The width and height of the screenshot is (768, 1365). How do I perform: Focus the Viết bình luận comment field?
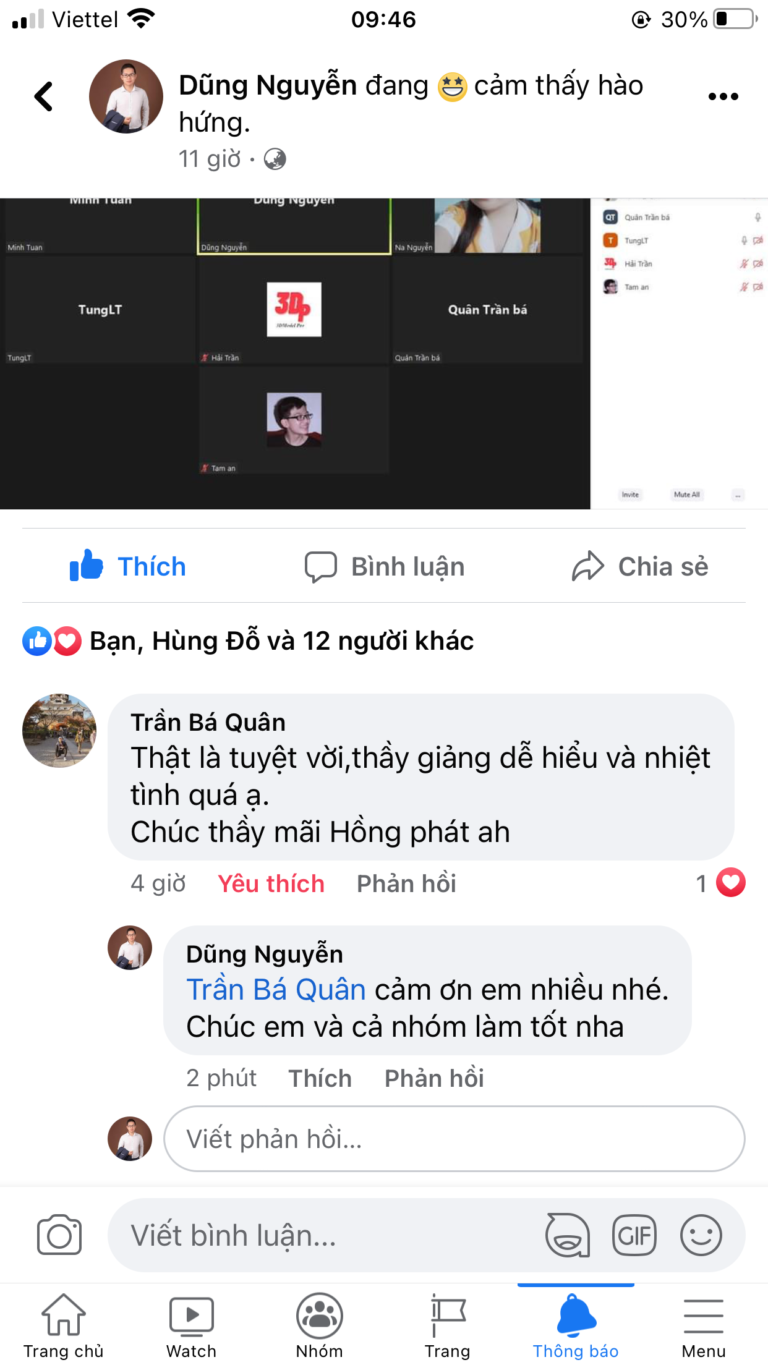pyautogui.click(x=330, y=1235)
